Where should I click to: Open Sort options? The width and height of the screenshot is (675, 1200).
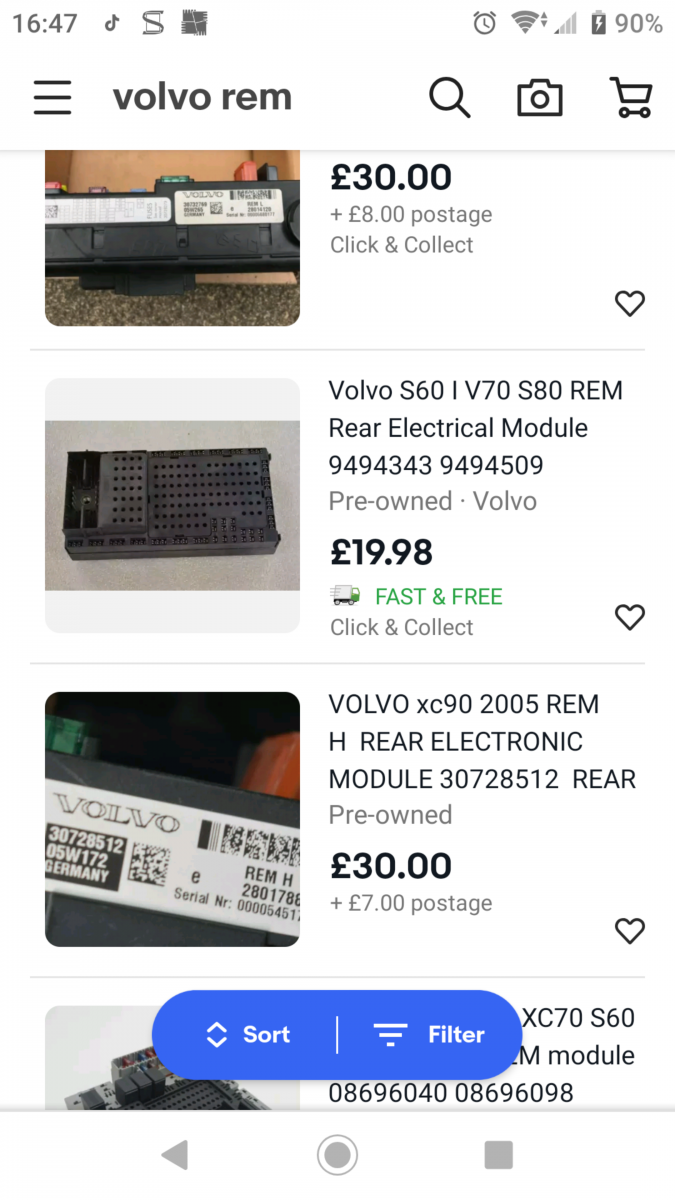[x=247, y=1035]
